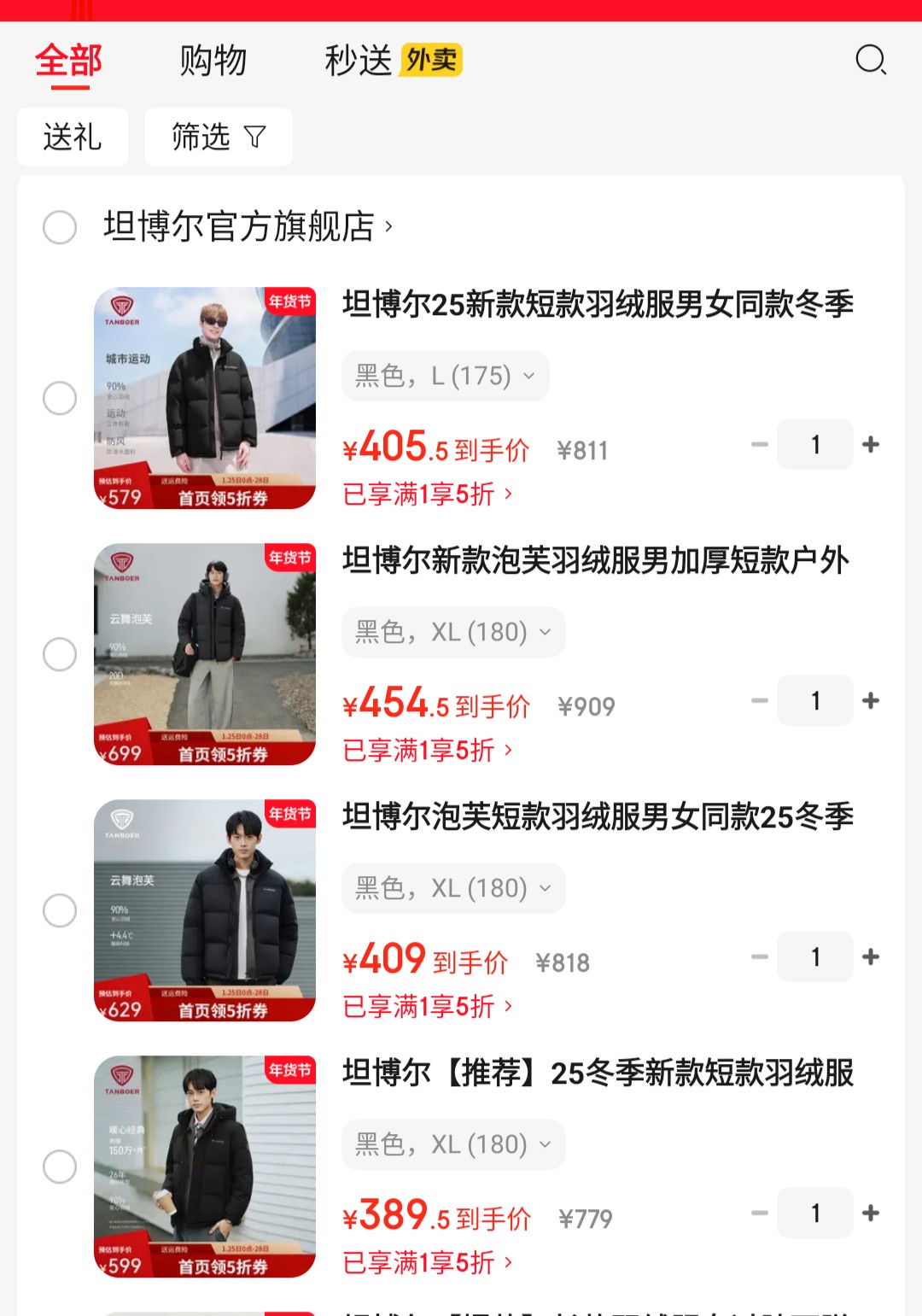Select all items from 坦博尔官方旗舰店
Screen dimensions: 922x1316
(x=60, y=227)
